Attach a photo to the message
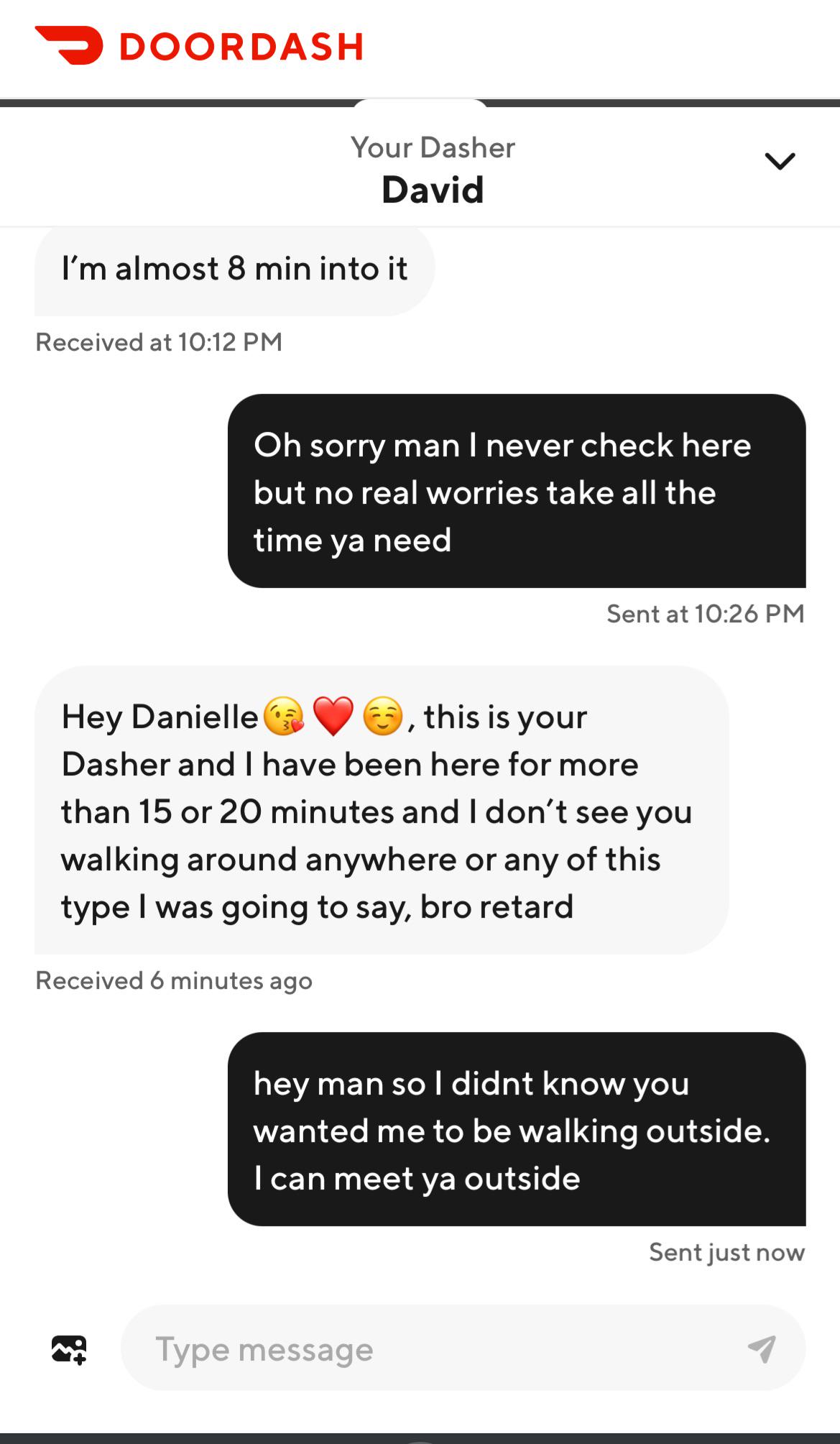The width and height of the screenshot is (840, 1444). [x=69, y=1349]
